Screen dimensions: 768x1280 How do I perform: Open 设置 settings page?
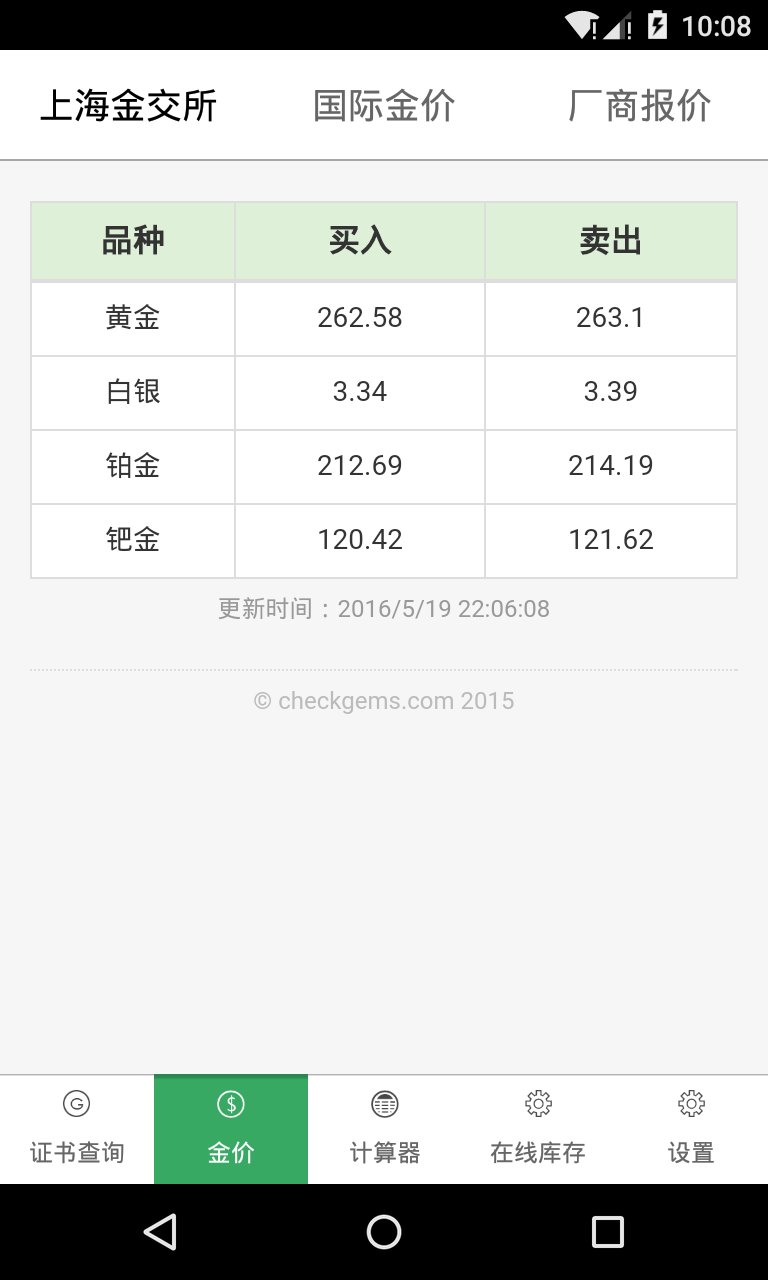pyautogui.click(x=691, y=1130)
